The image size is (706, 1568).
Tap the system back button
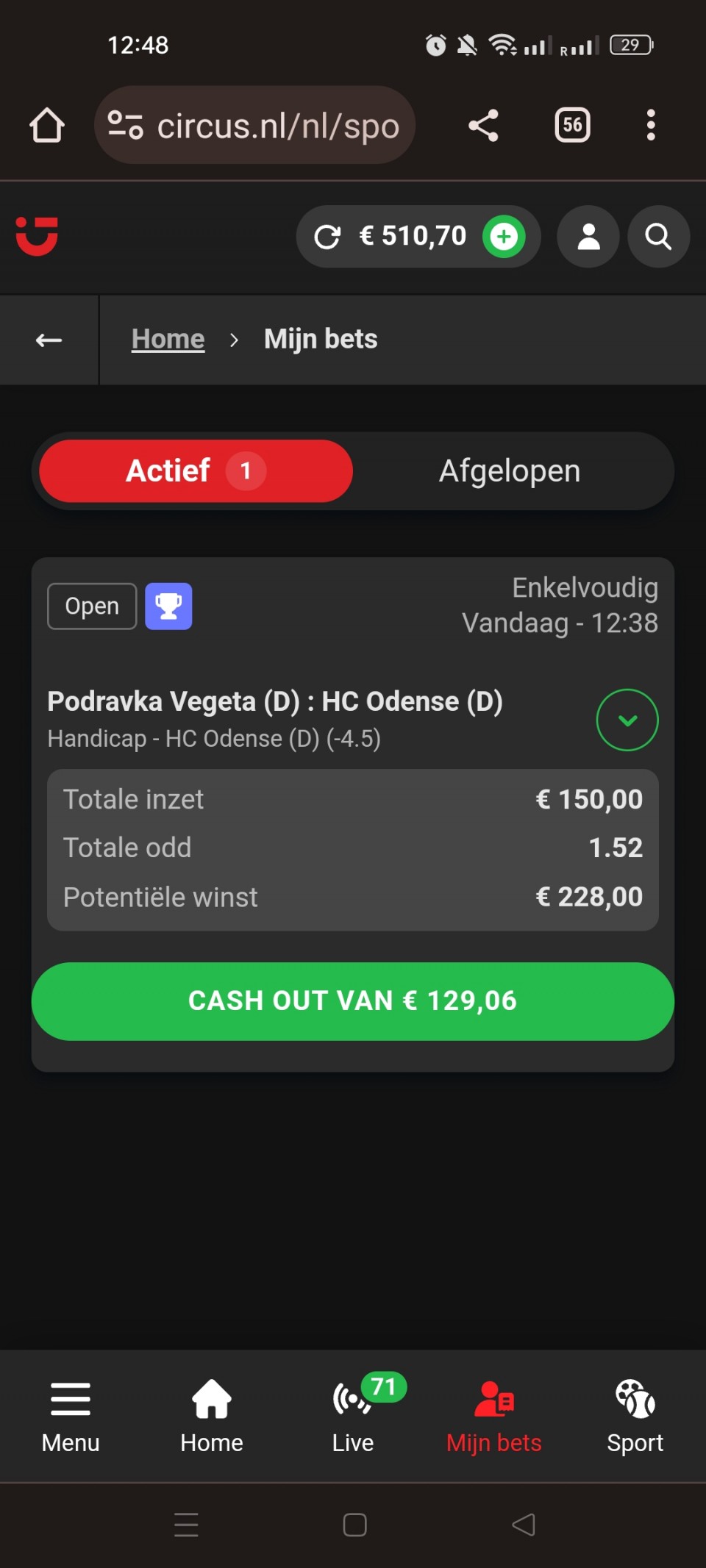(x=523, y=1525)
